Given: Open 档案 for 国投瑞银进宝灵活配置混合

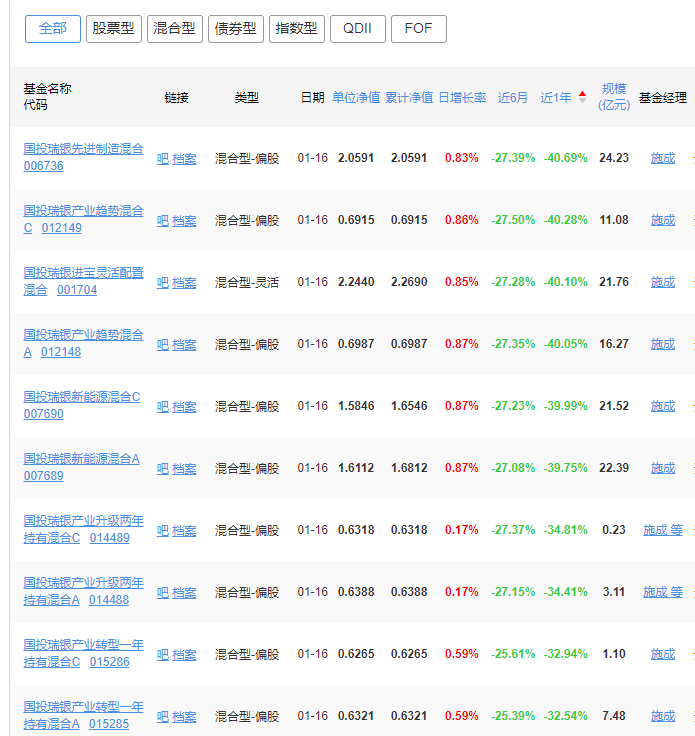Looking at the screenshot, I should click(184, 282).
